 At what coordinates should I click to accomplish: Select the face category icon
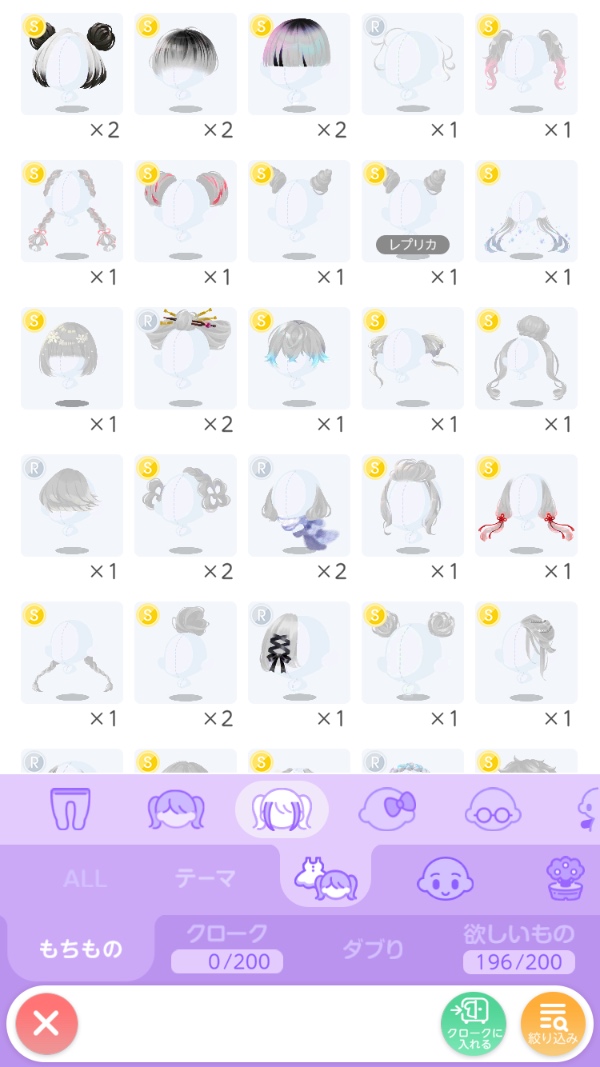click(443, 879)
